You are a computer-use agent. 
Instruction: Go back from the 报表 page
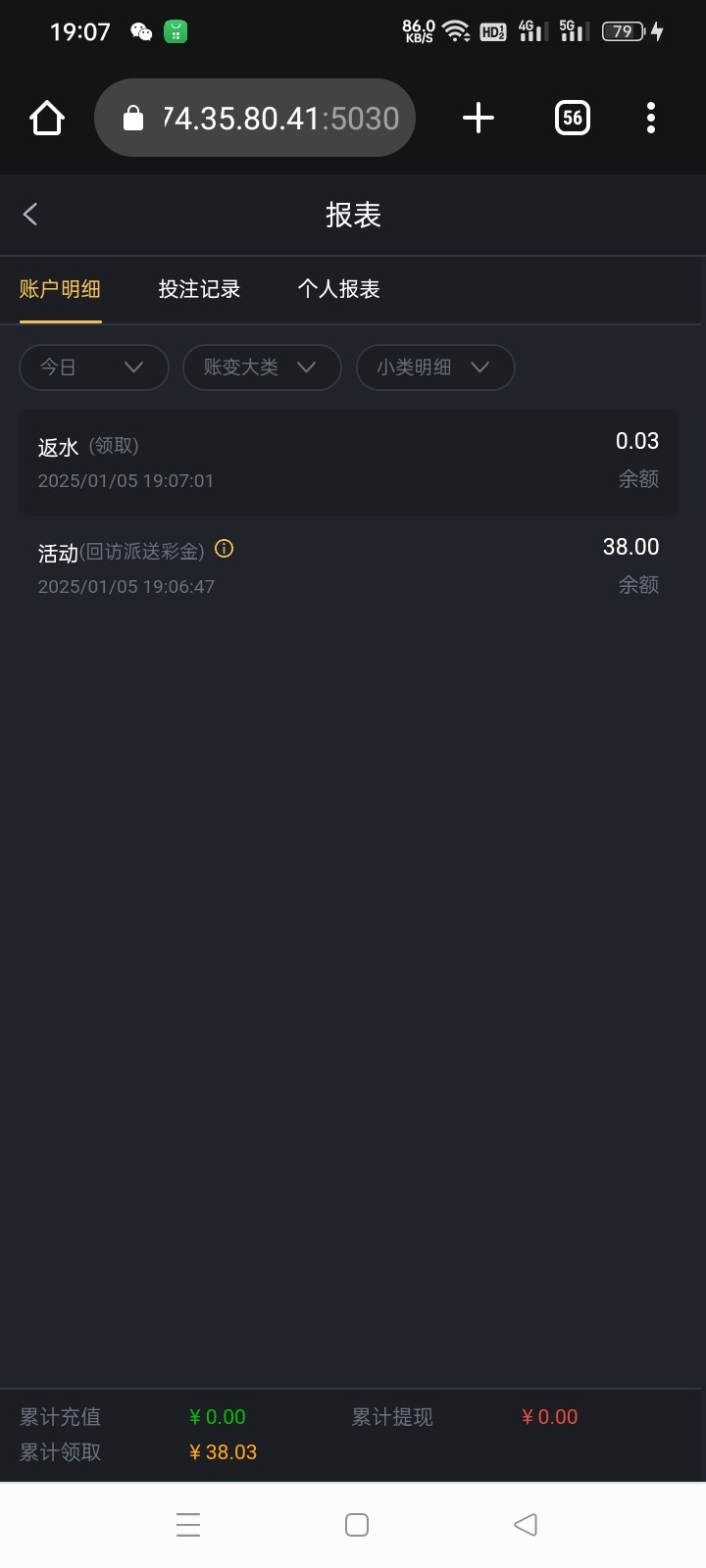[x=30, y=215]
